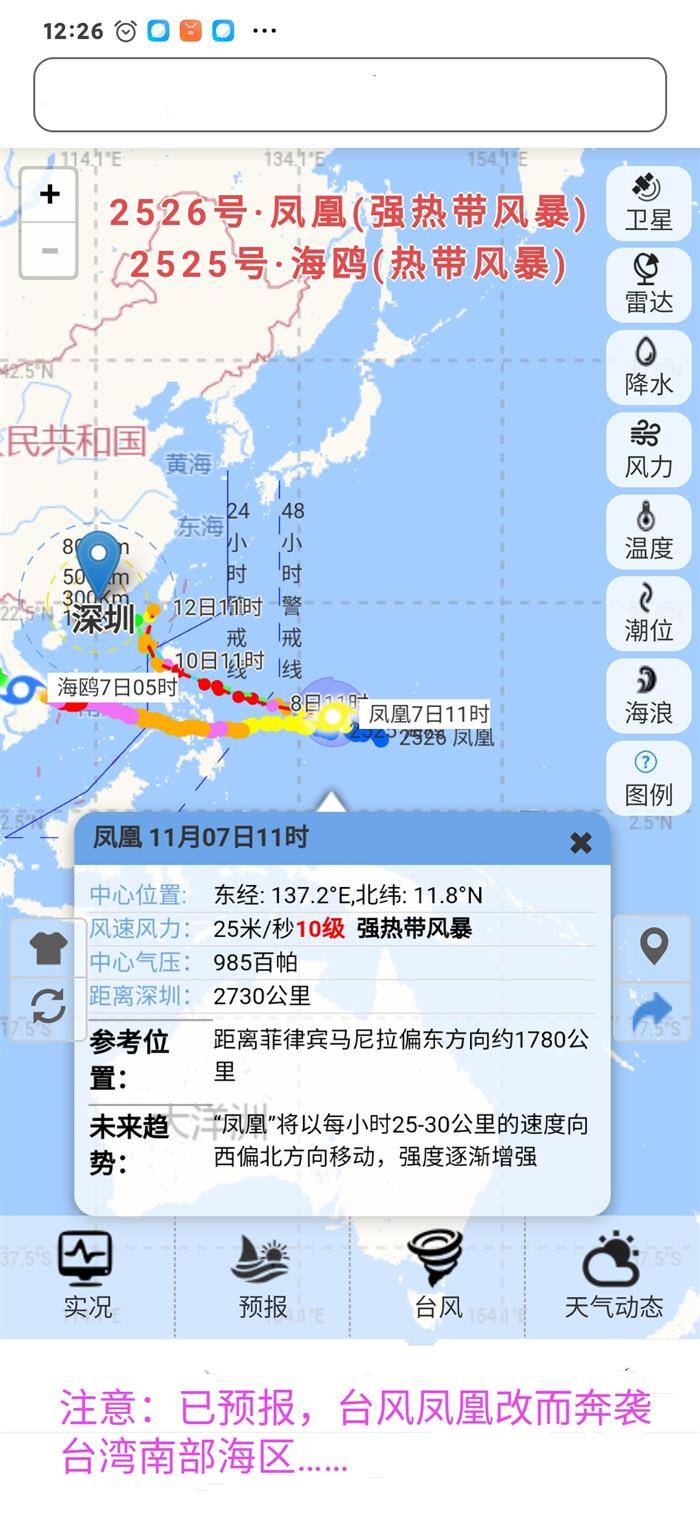This screenshot has height=1516, width=700.
Task: Go to the 天气动态 tab
Action: (613, 1276)
